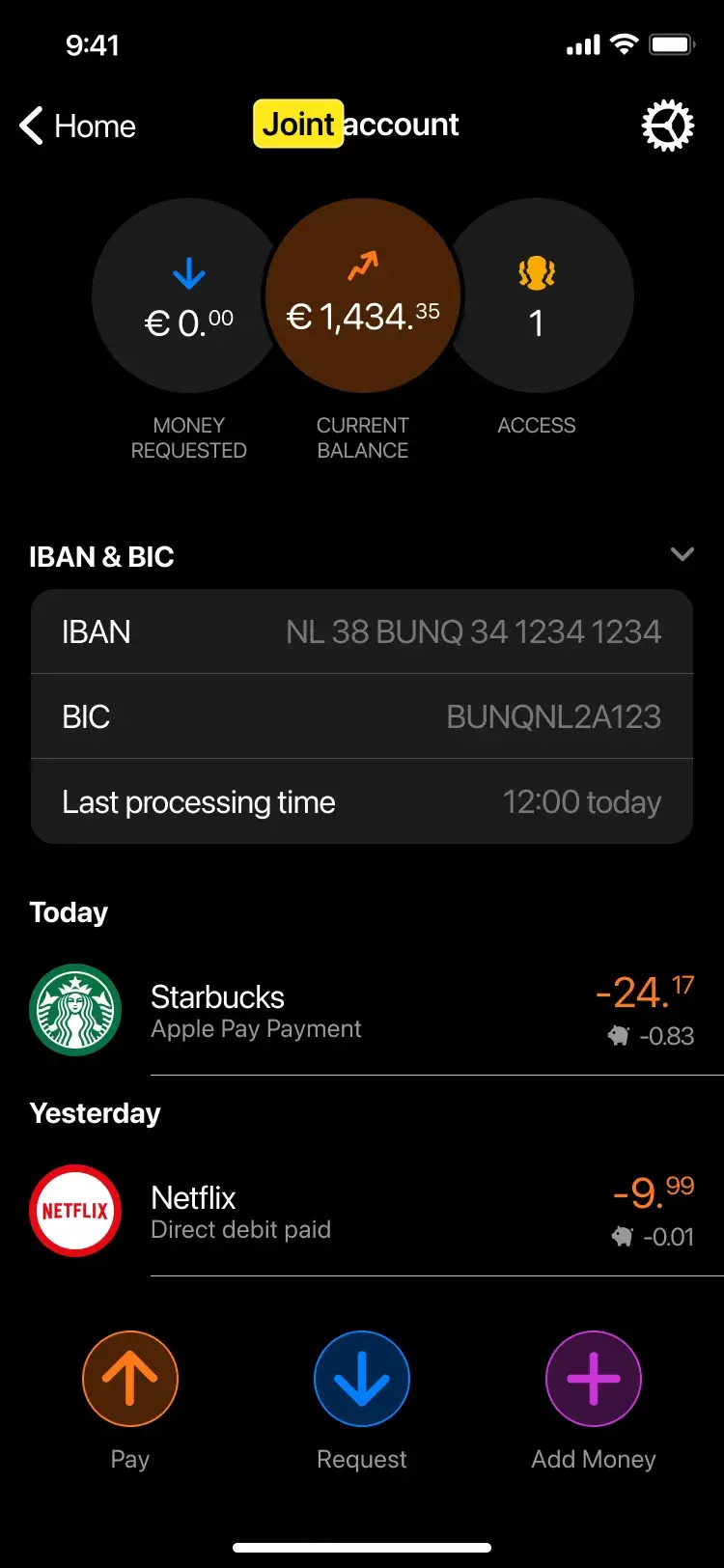Go back to Home
Screen dimensions: 724x1568
pos(78,126)
